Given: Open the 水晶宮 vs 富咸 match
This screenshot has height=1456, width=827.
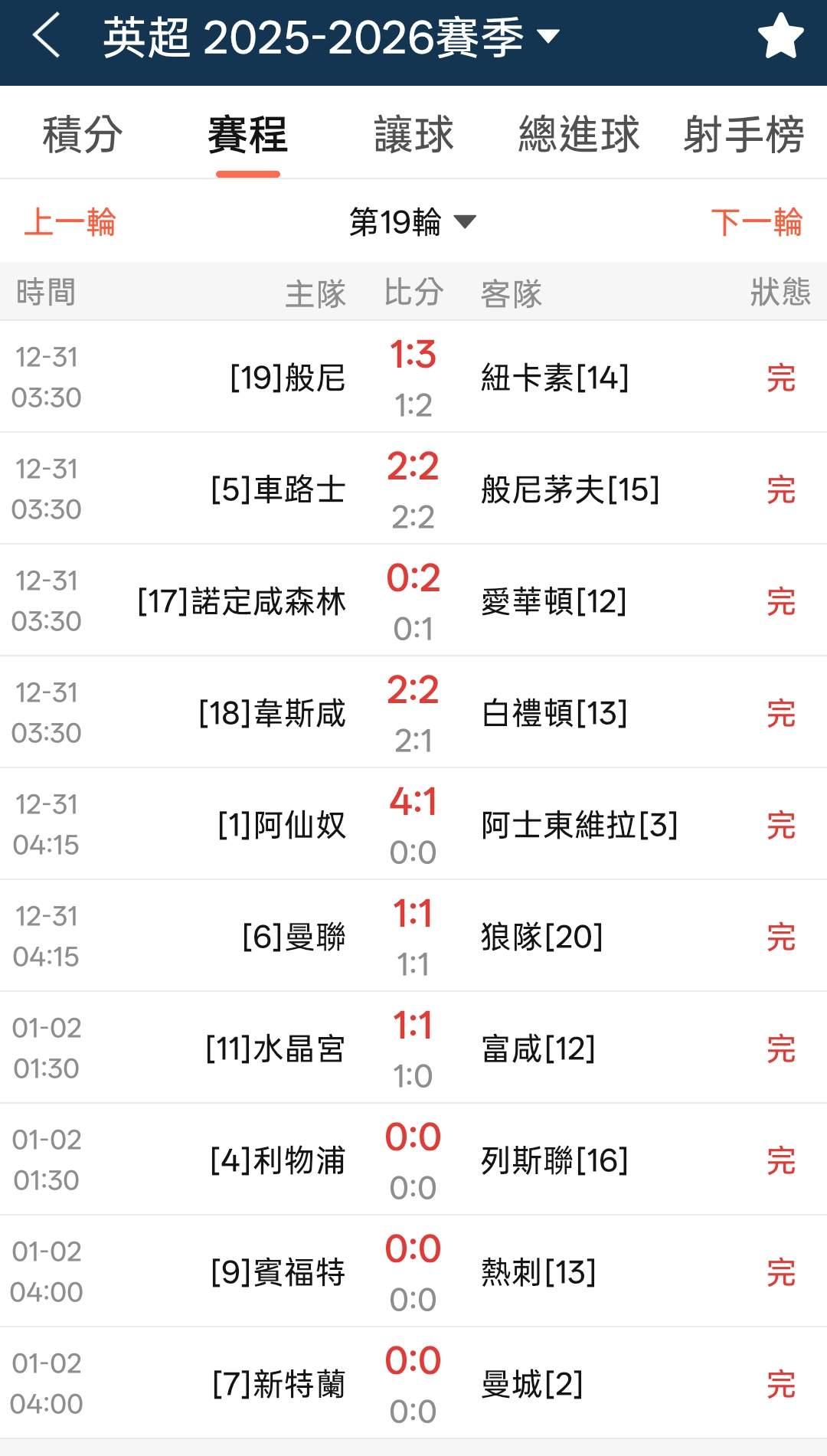Looking at the screenshot, I should 413,1048.
